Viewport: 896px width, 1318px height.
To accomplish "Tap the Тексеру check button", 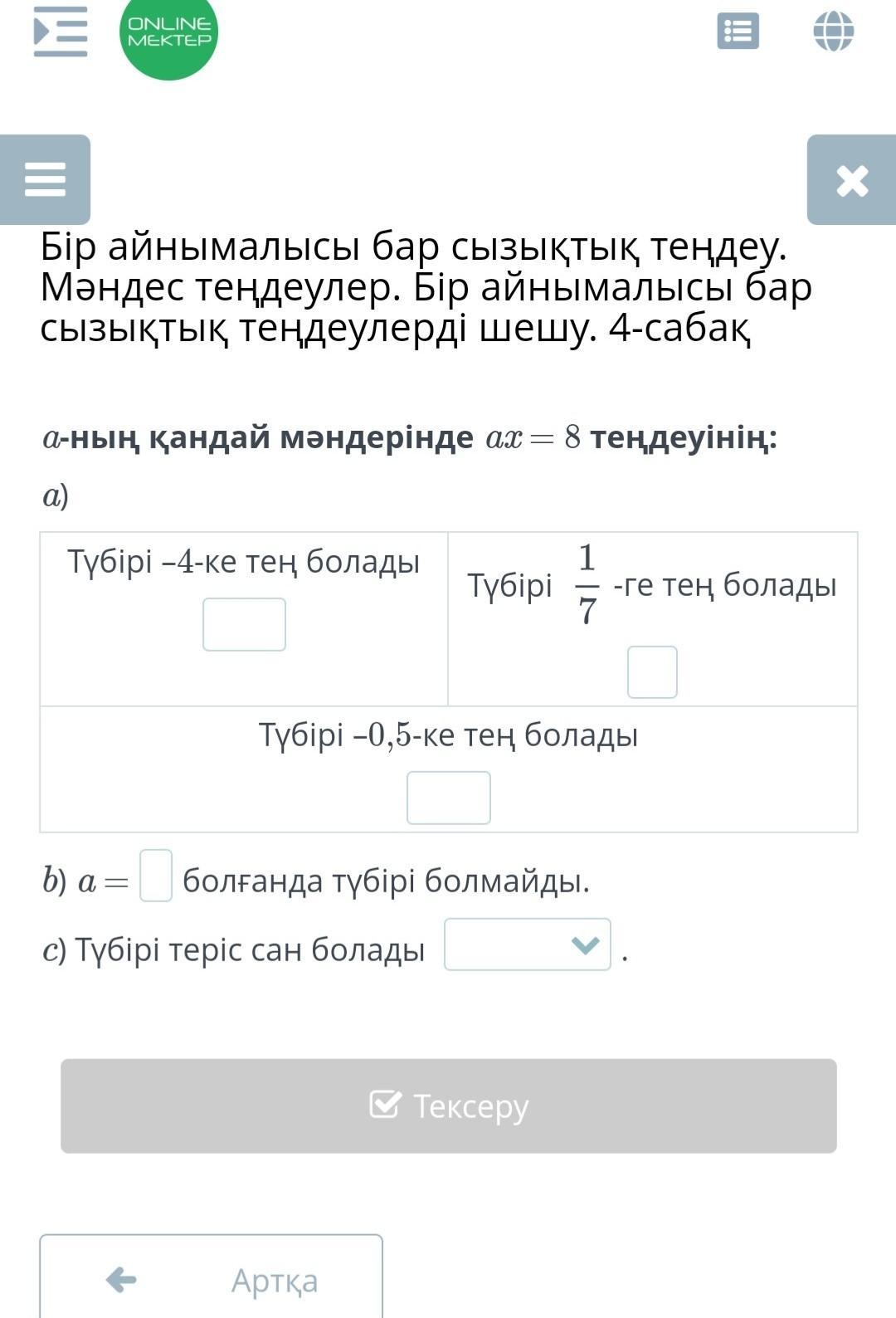I will click(448, 1106).
